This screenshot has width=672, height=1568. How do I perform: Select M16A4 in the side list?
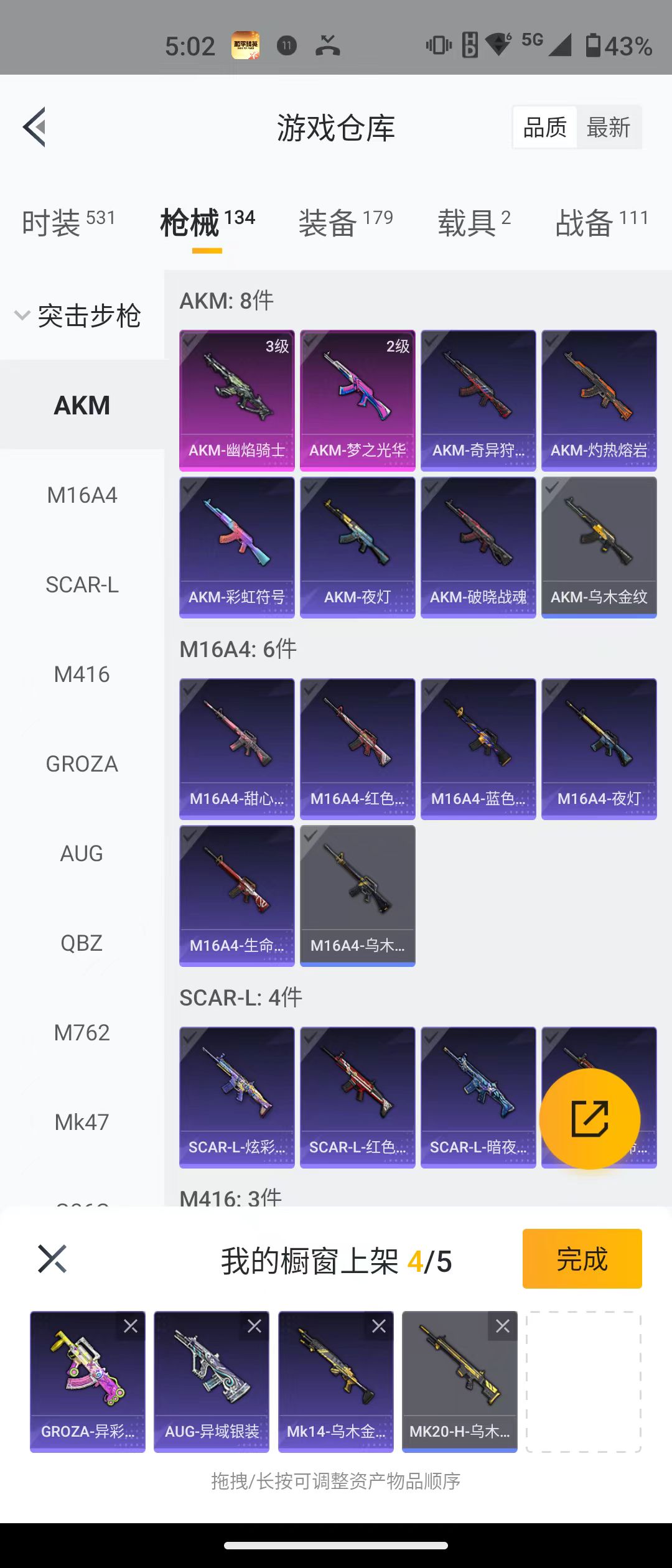(x=82, y=495)
